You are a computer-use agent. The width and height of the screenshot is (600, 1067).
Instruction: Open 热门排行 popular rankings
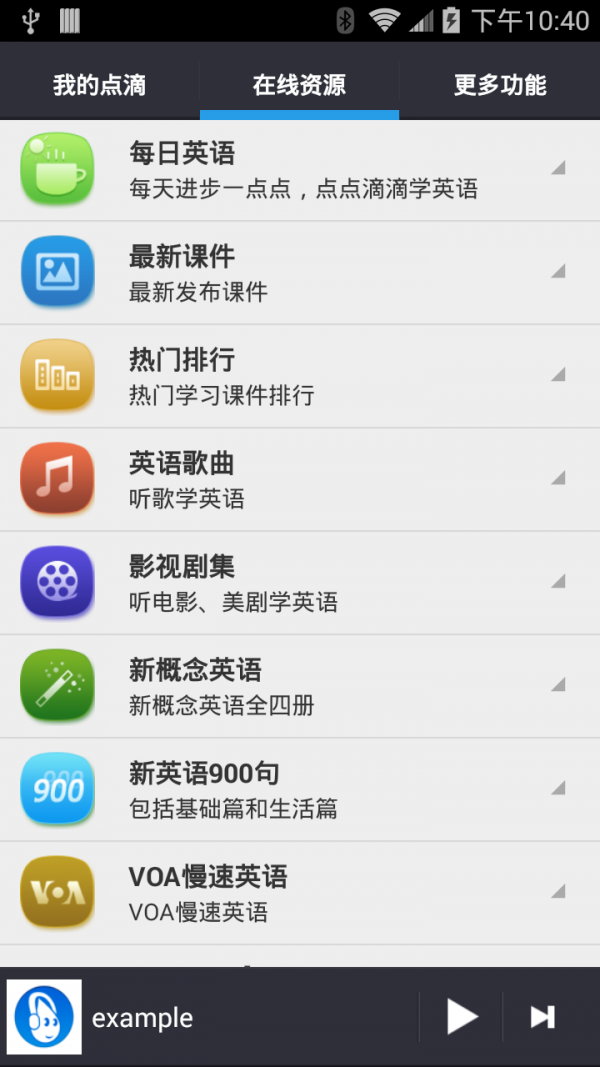pos(300,376)
